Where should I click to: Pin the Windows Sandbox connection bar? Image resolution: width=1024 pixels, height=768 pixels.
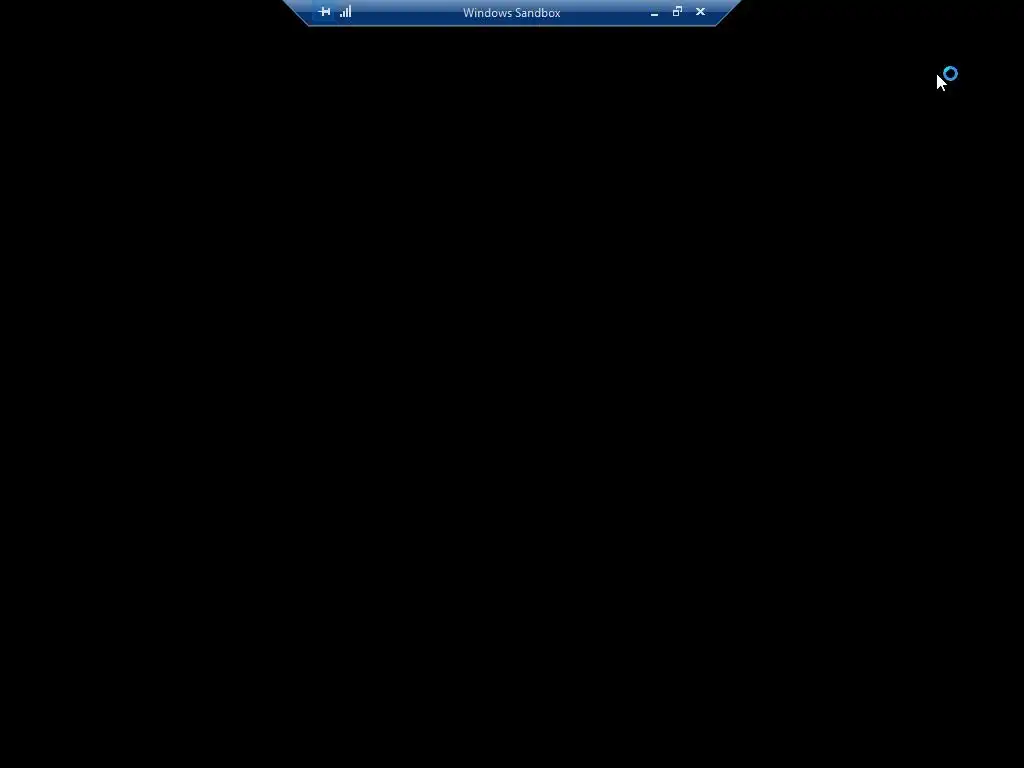tap(324, 12)
